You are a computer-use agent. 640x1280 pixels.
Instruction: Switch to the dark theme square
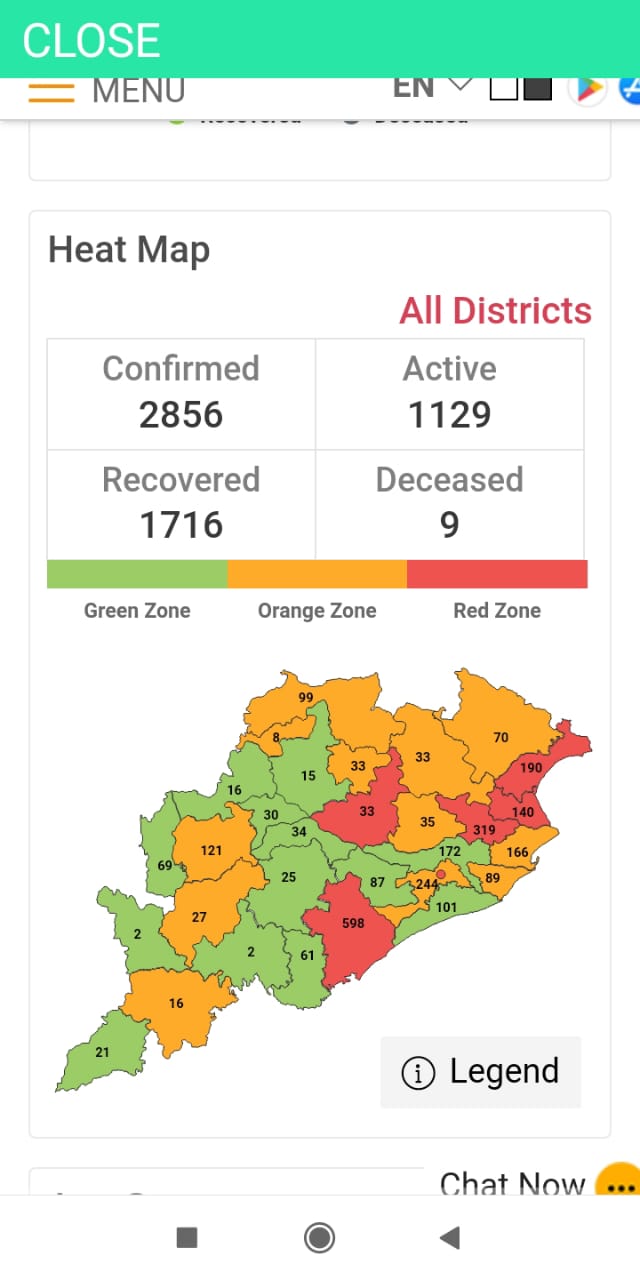click(x=538, y=89)
